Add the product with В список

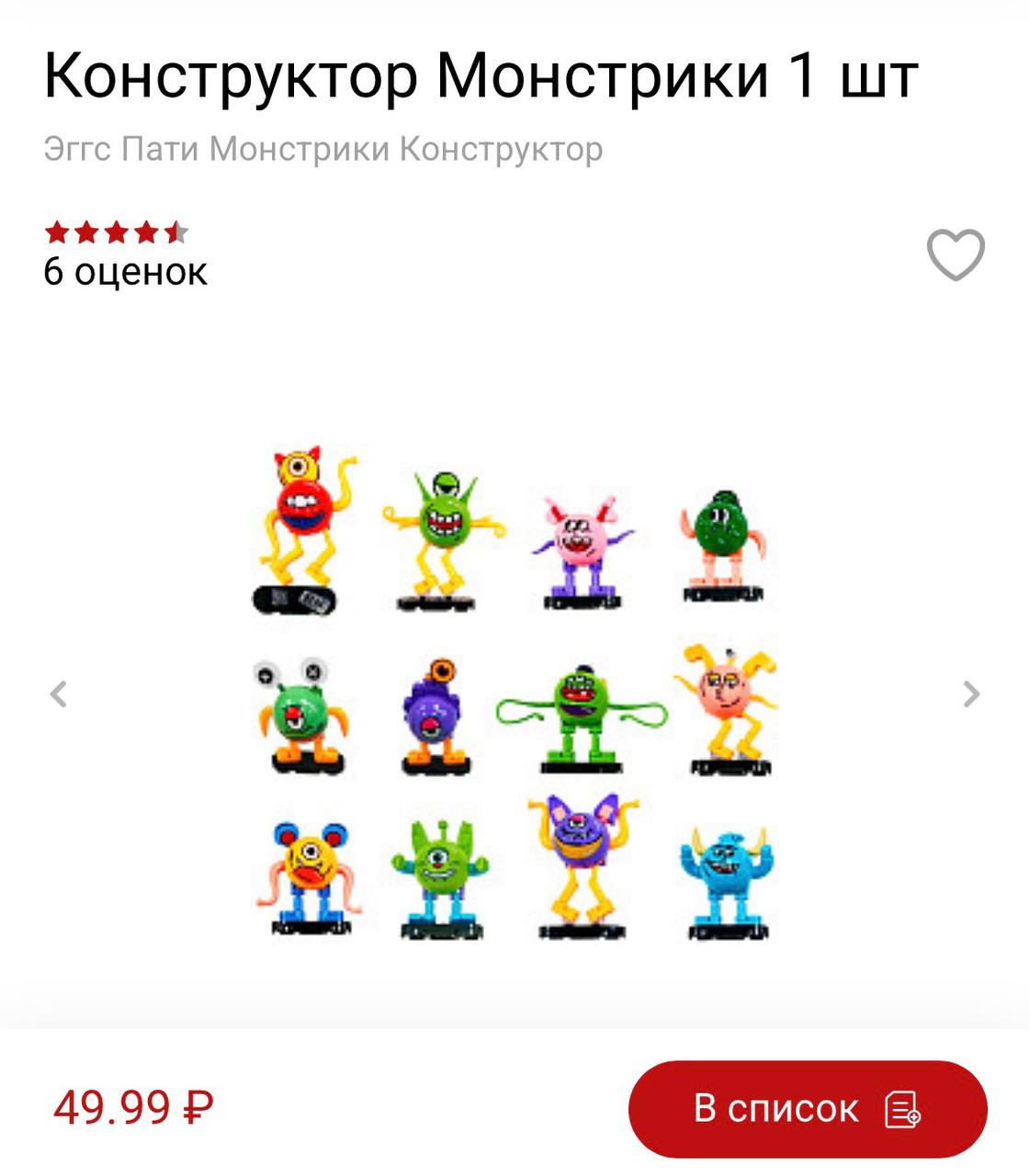tap(807, 1109)
